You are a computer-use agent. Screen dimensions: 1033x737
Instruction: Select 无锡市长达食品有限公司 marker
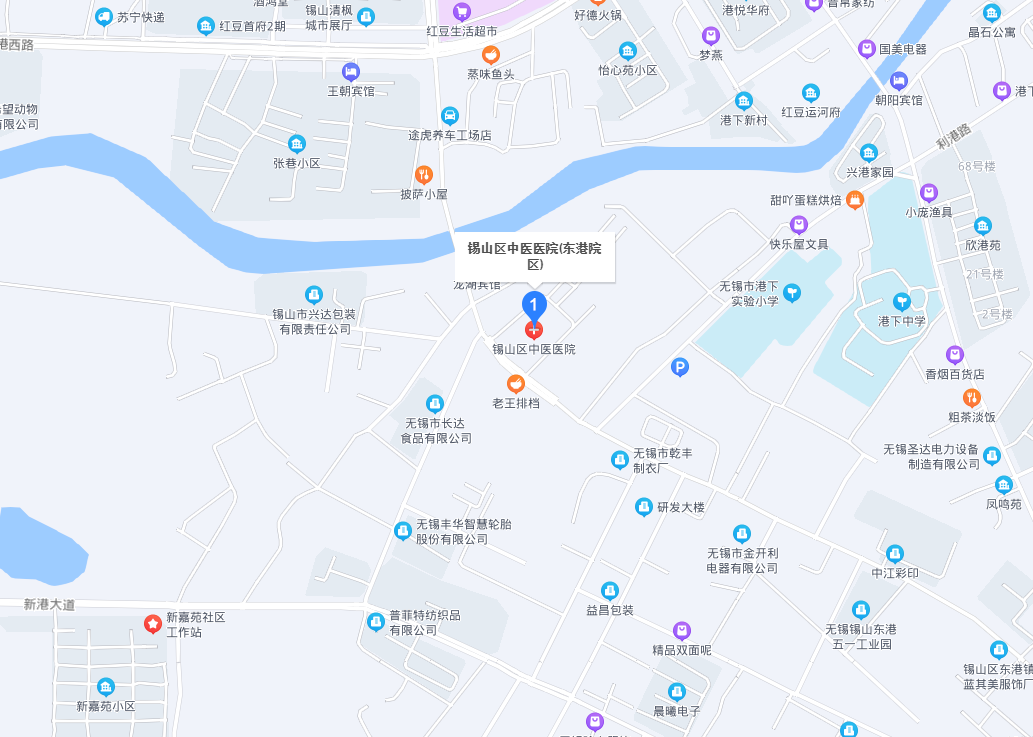tap(435, 404)
